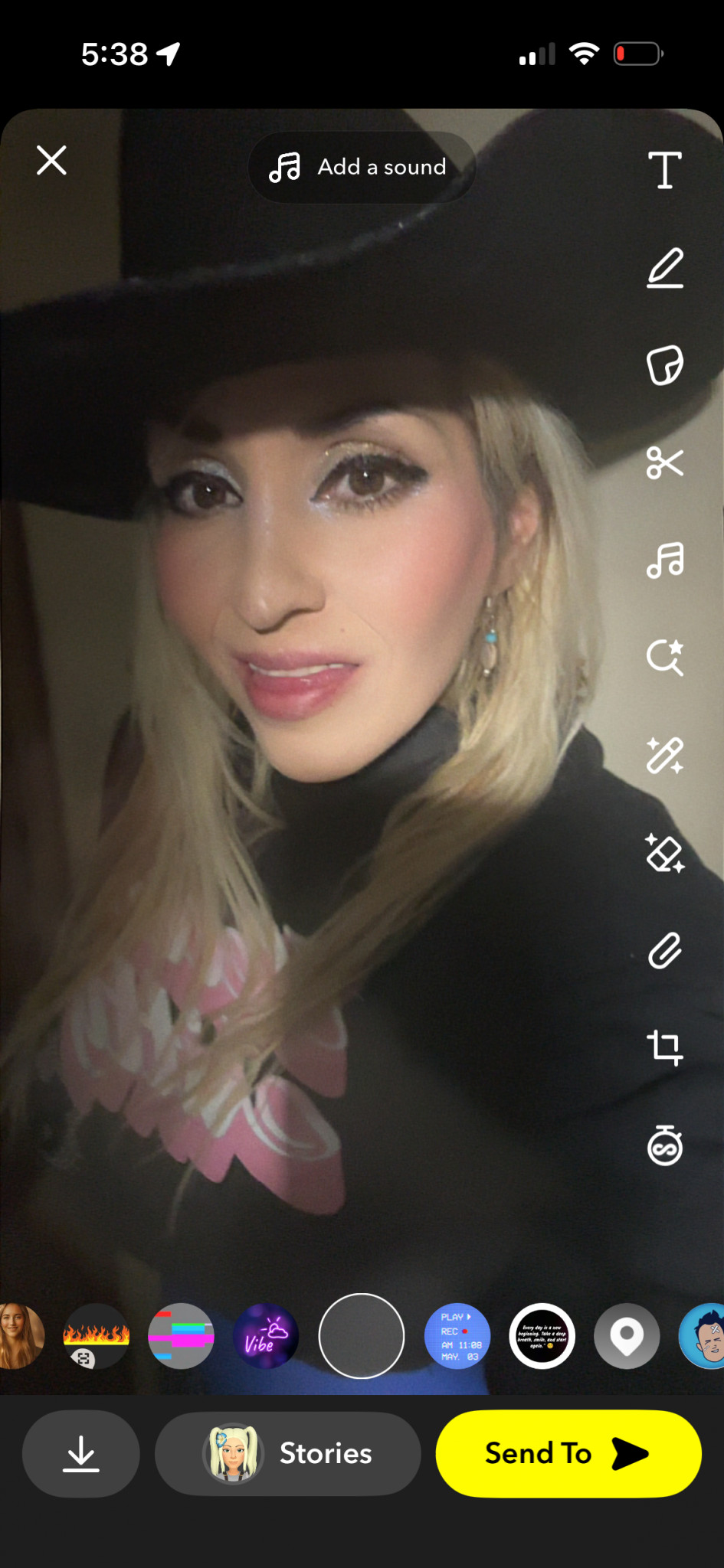Open the music note tool

pos(664,560)
